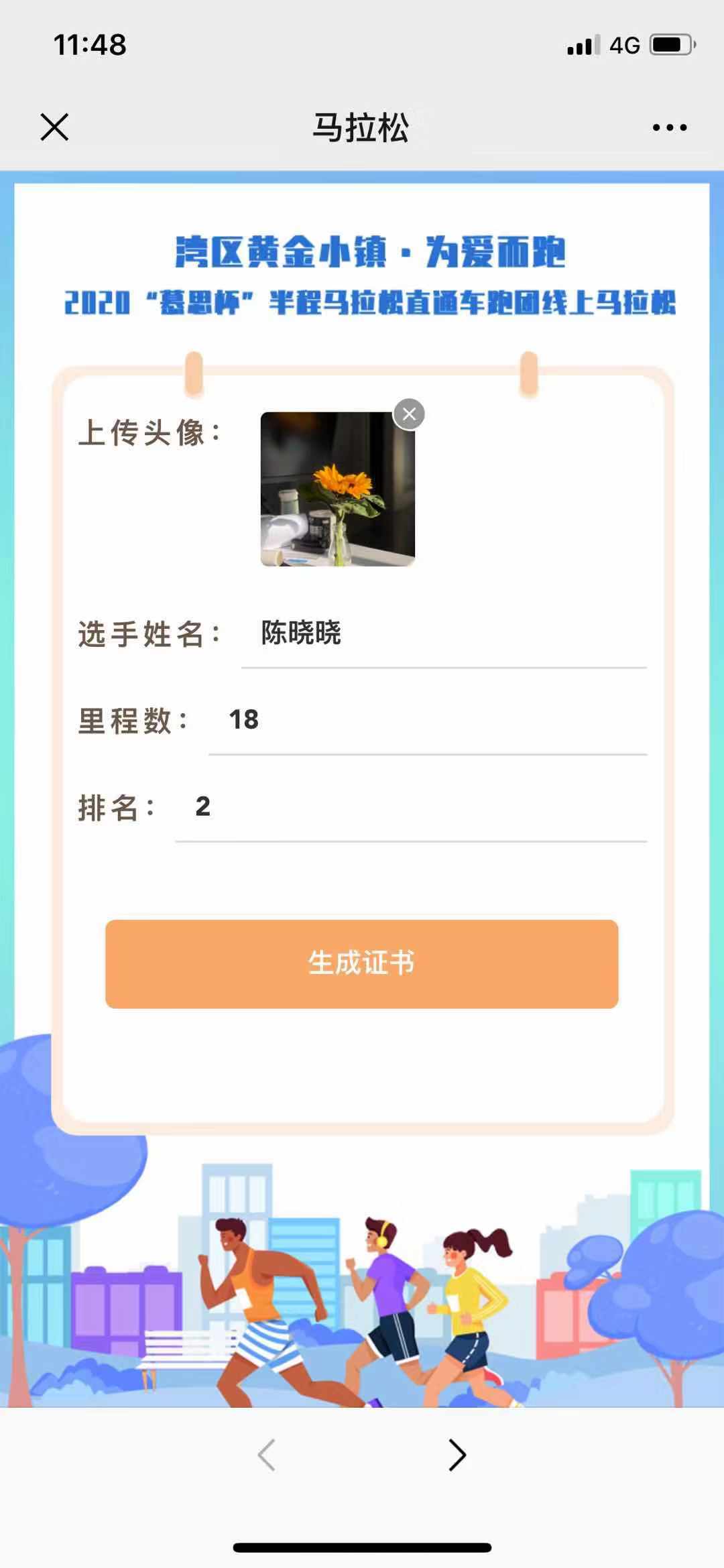Image resolution: width=724 pixels, height=1568 pixels.
Task: Focus the 里程数 mileage field
Action: click(x=427, y=720)
